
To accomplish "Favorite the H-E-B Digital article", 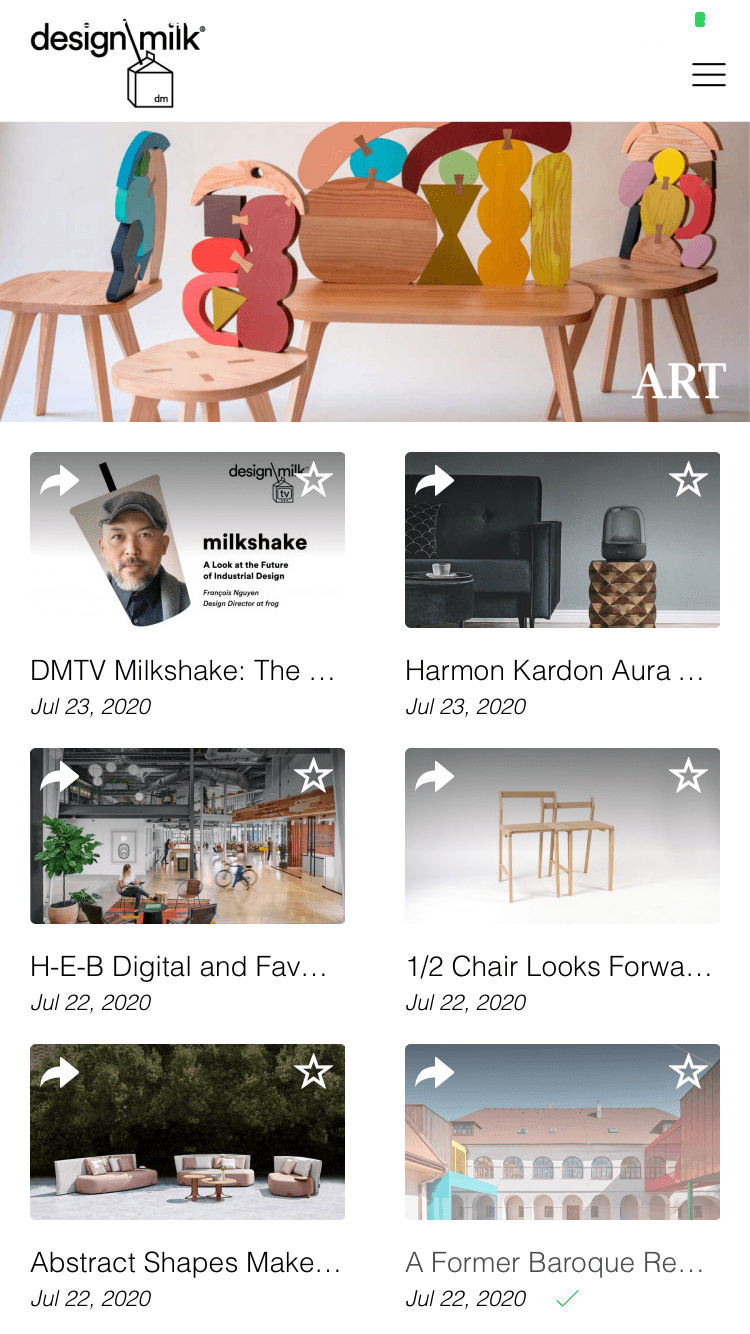I will point(314,776).
